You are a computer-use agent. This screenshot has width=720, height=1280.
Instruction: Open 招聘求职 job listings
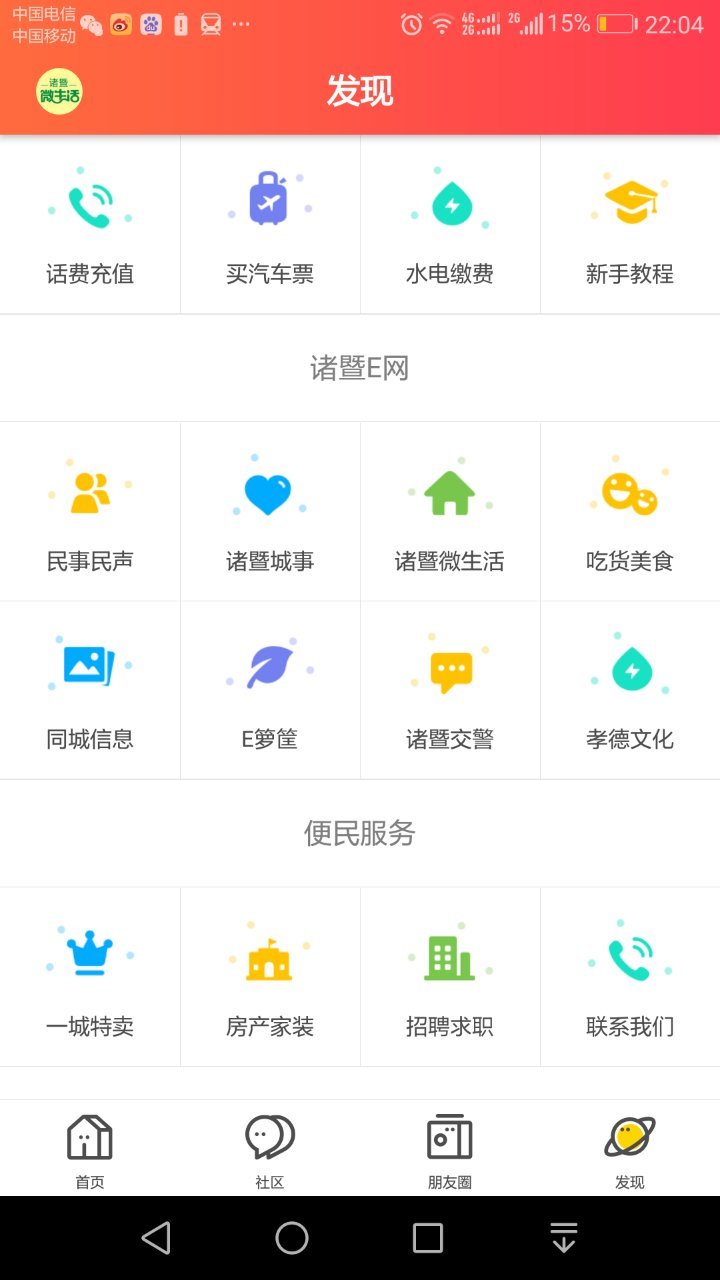pyautogui.click(x=450, y=977)
